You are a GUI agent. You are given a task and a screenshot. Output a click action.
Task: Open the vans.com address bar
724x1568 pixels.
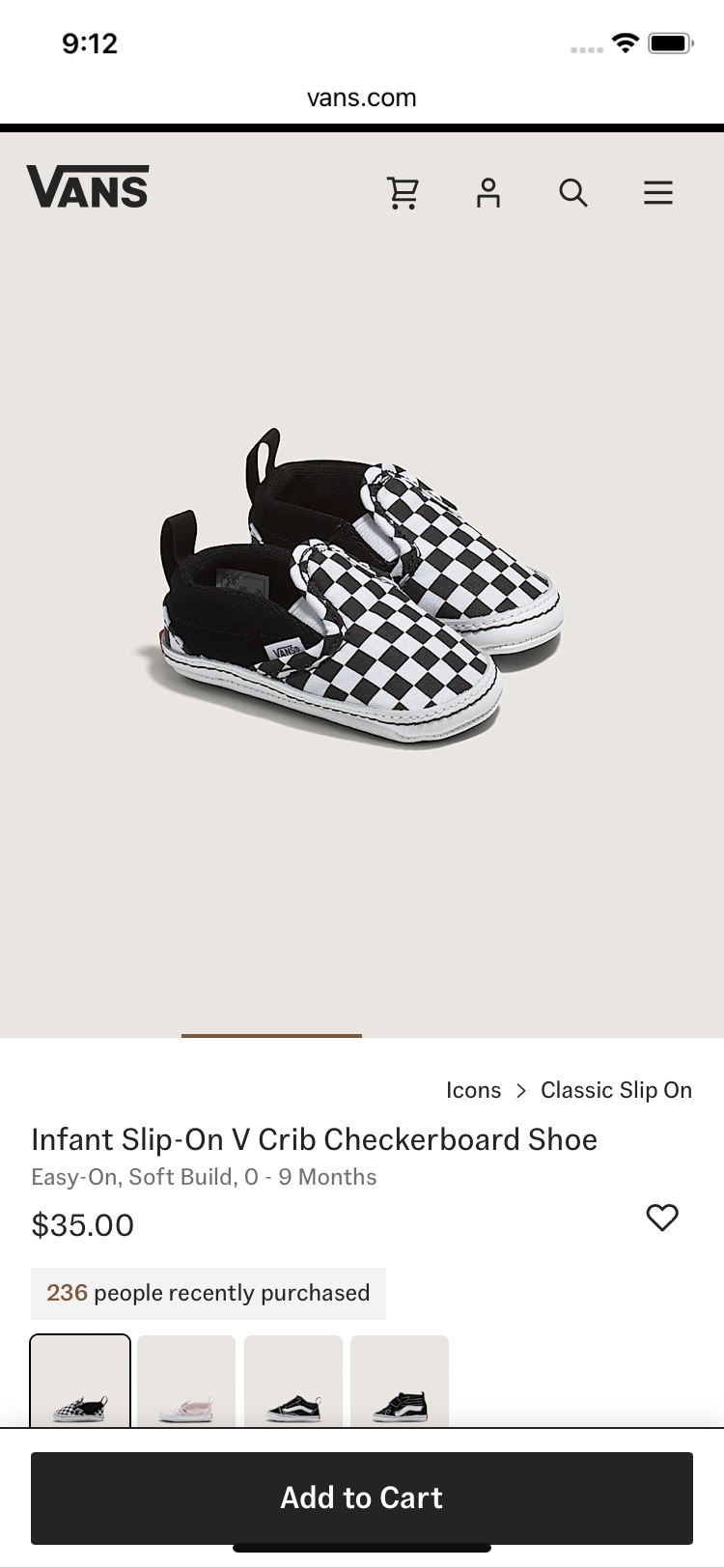point(362,98)
